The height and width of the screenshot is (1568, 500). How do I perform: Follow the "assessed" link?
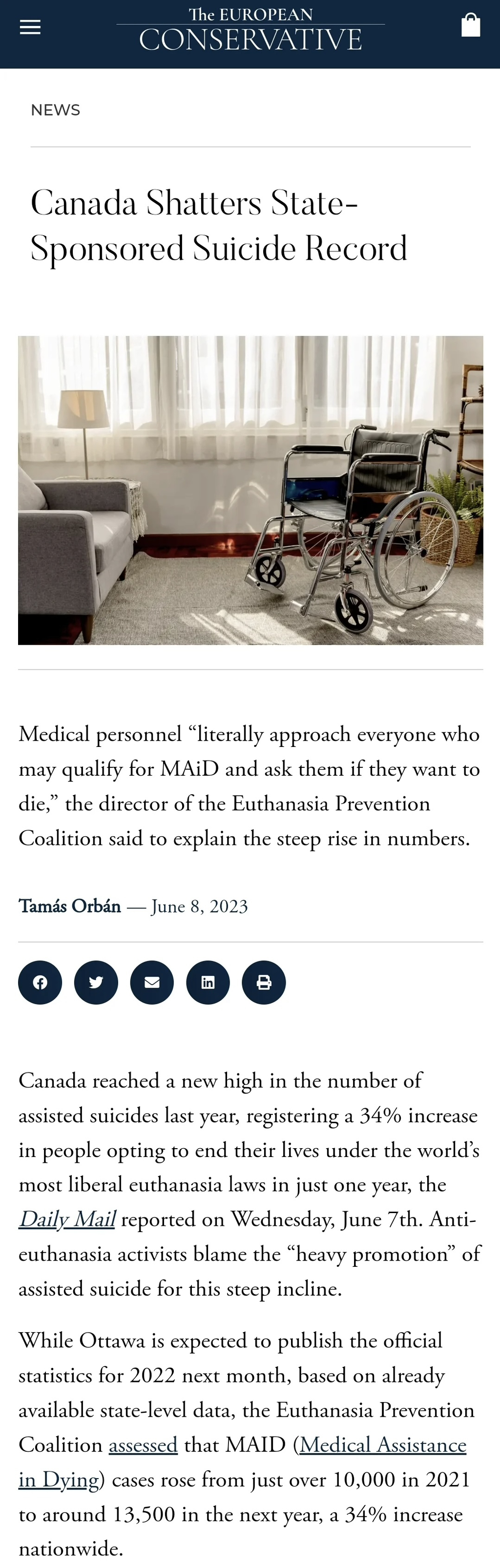click(143, 1444)
